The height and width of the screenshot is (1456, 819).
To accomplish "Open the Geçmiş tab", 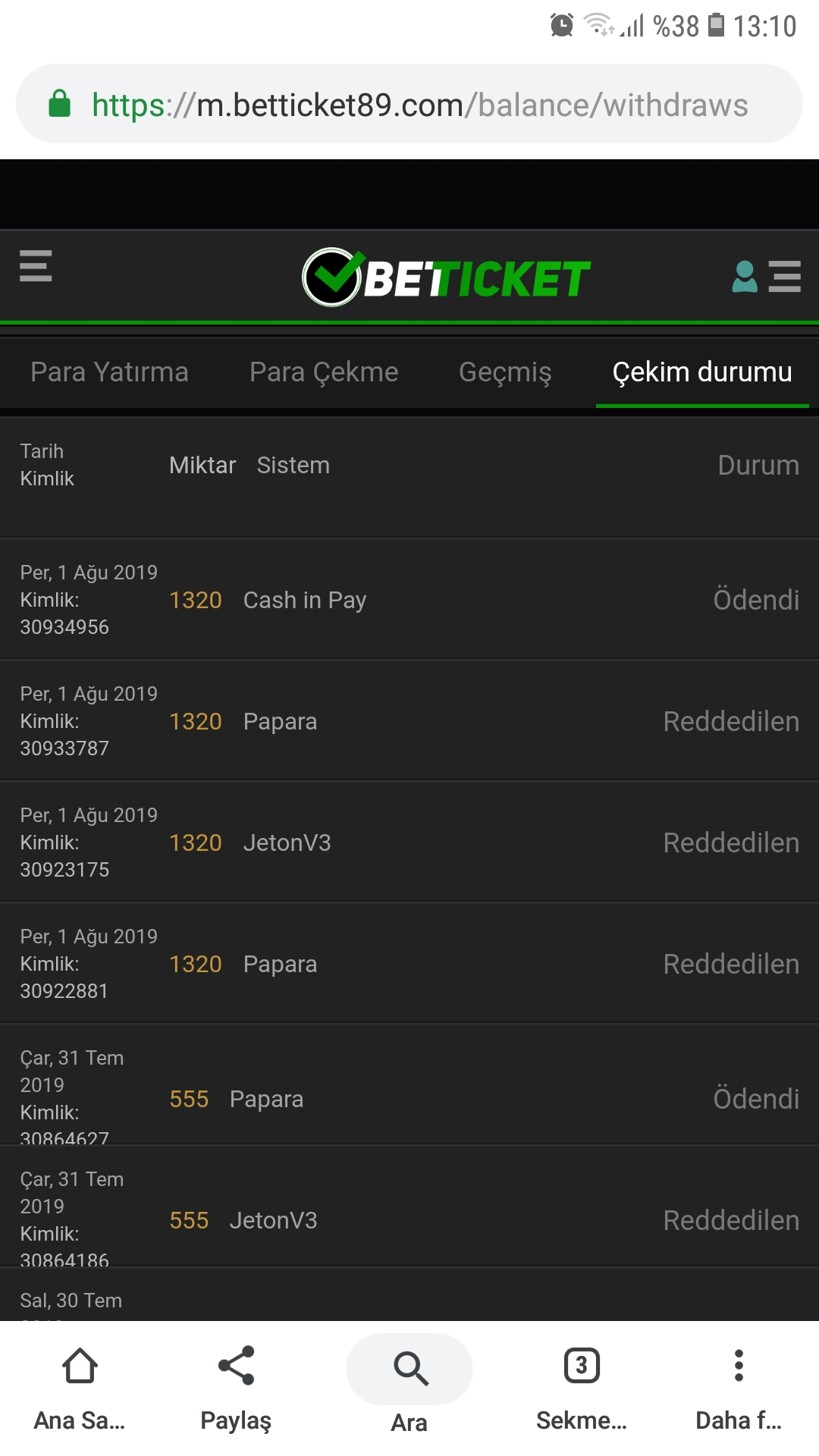I will click(x=505, y=372).
